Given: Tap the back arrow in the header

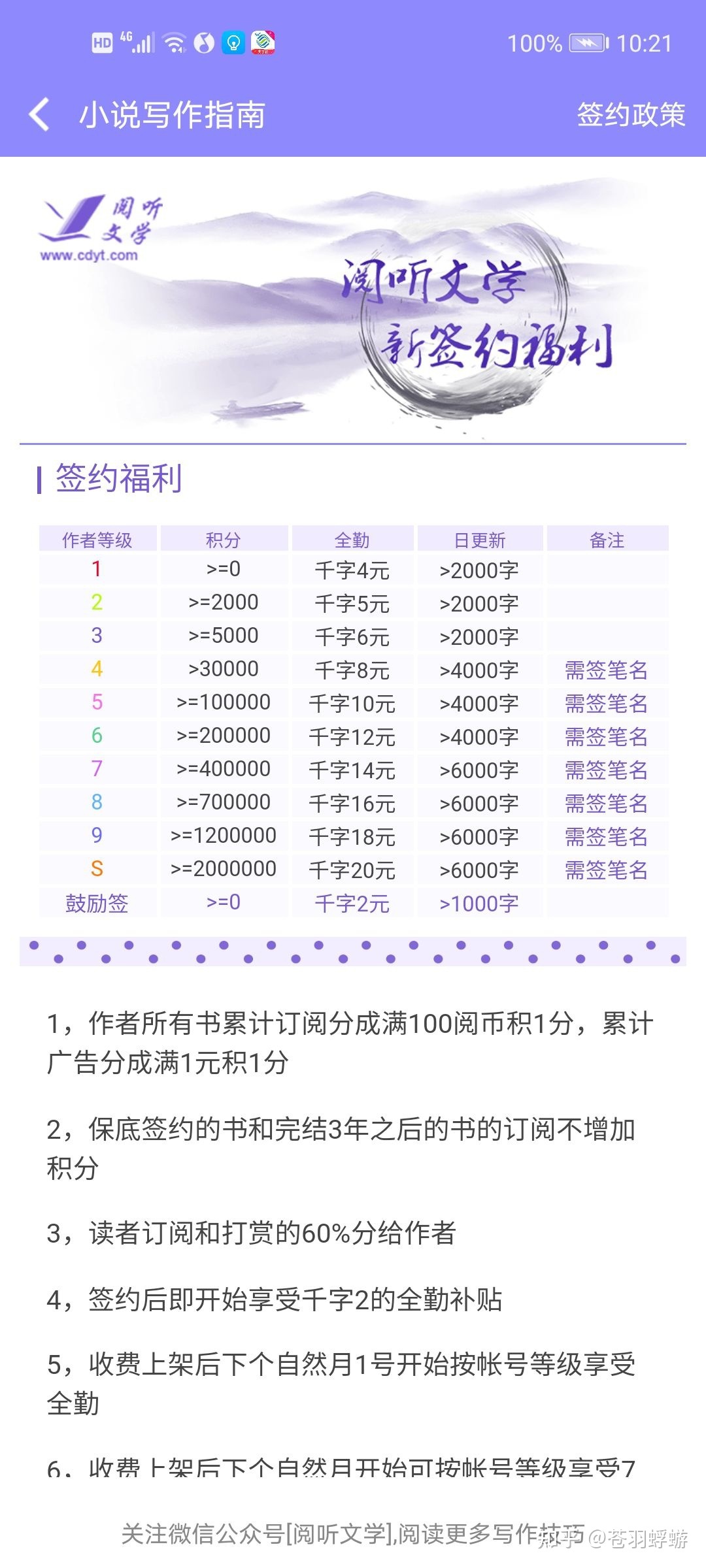Looking at the screenshot, I should tap(41, 114).
